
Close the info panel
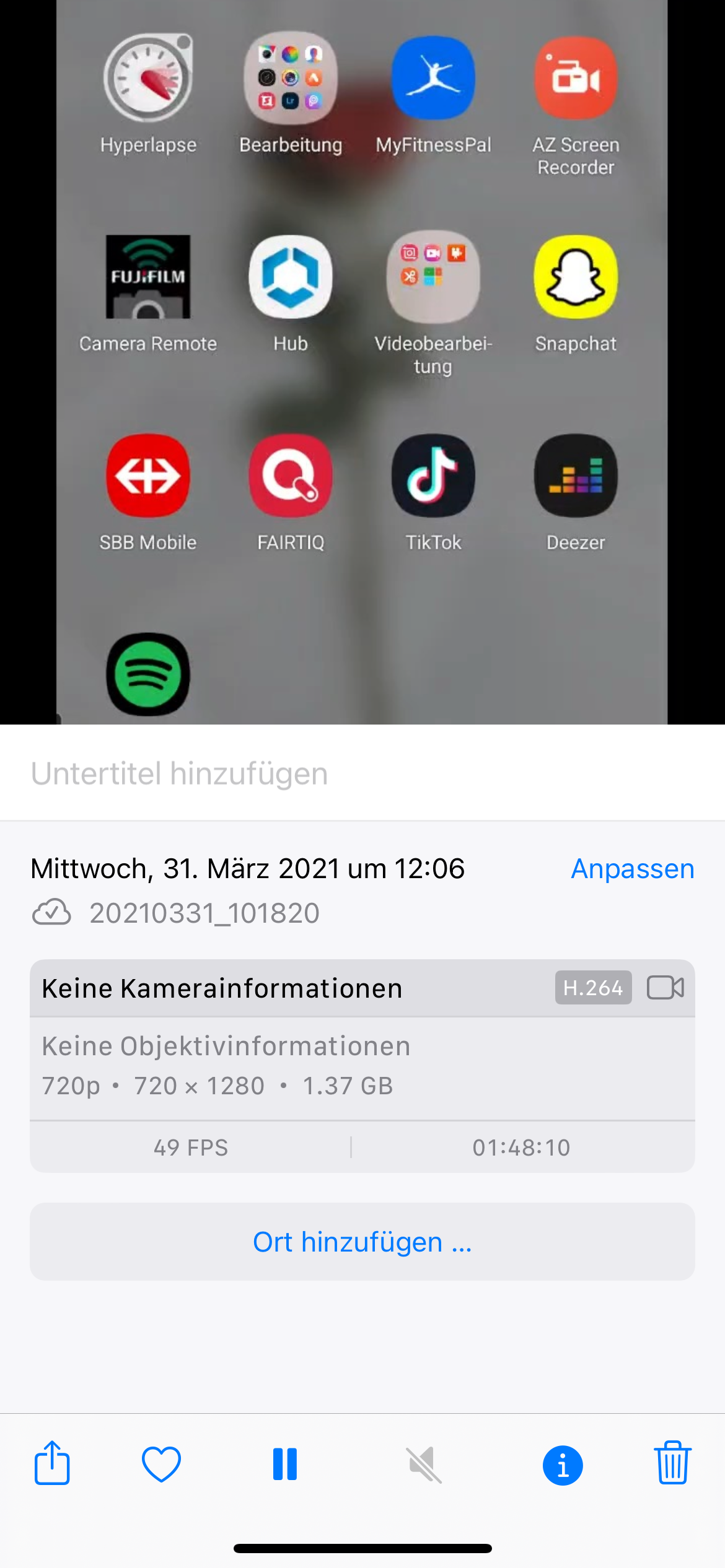click(x=563, y=1465)
